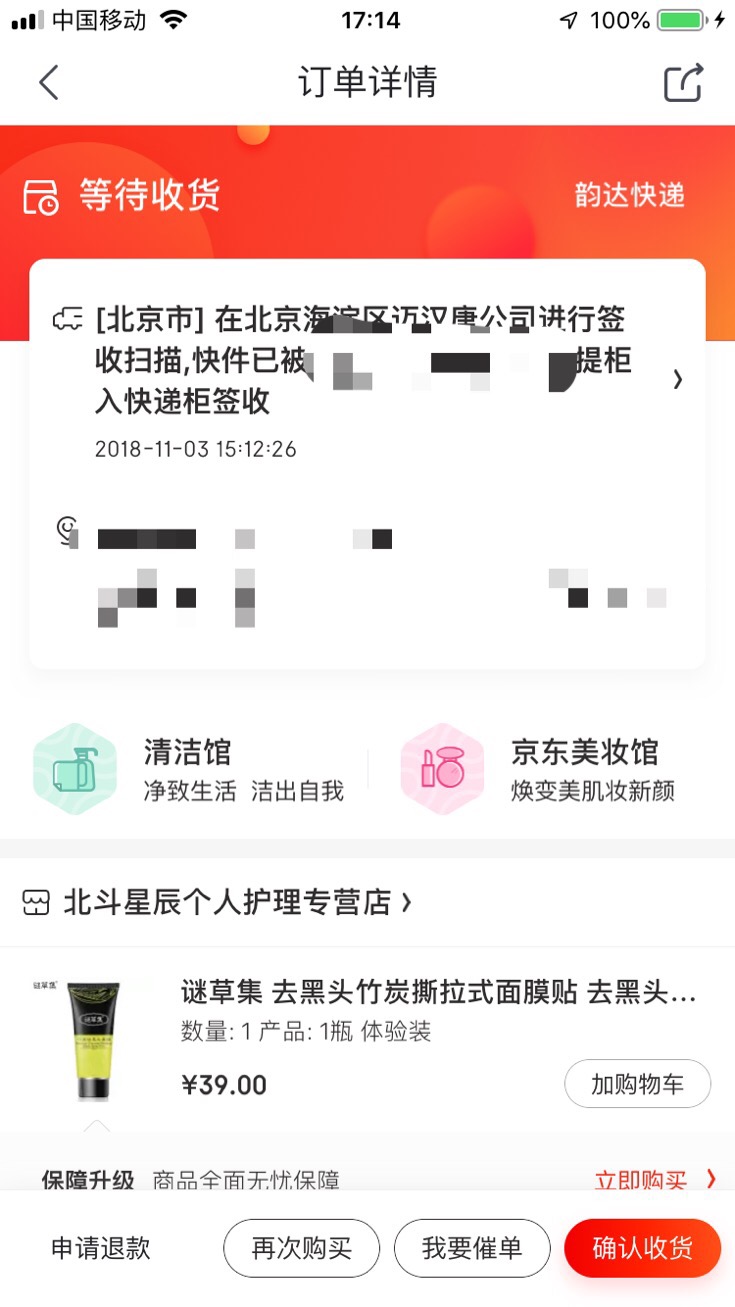
Task: Open logistics tracking details
Action: [677, 379]
